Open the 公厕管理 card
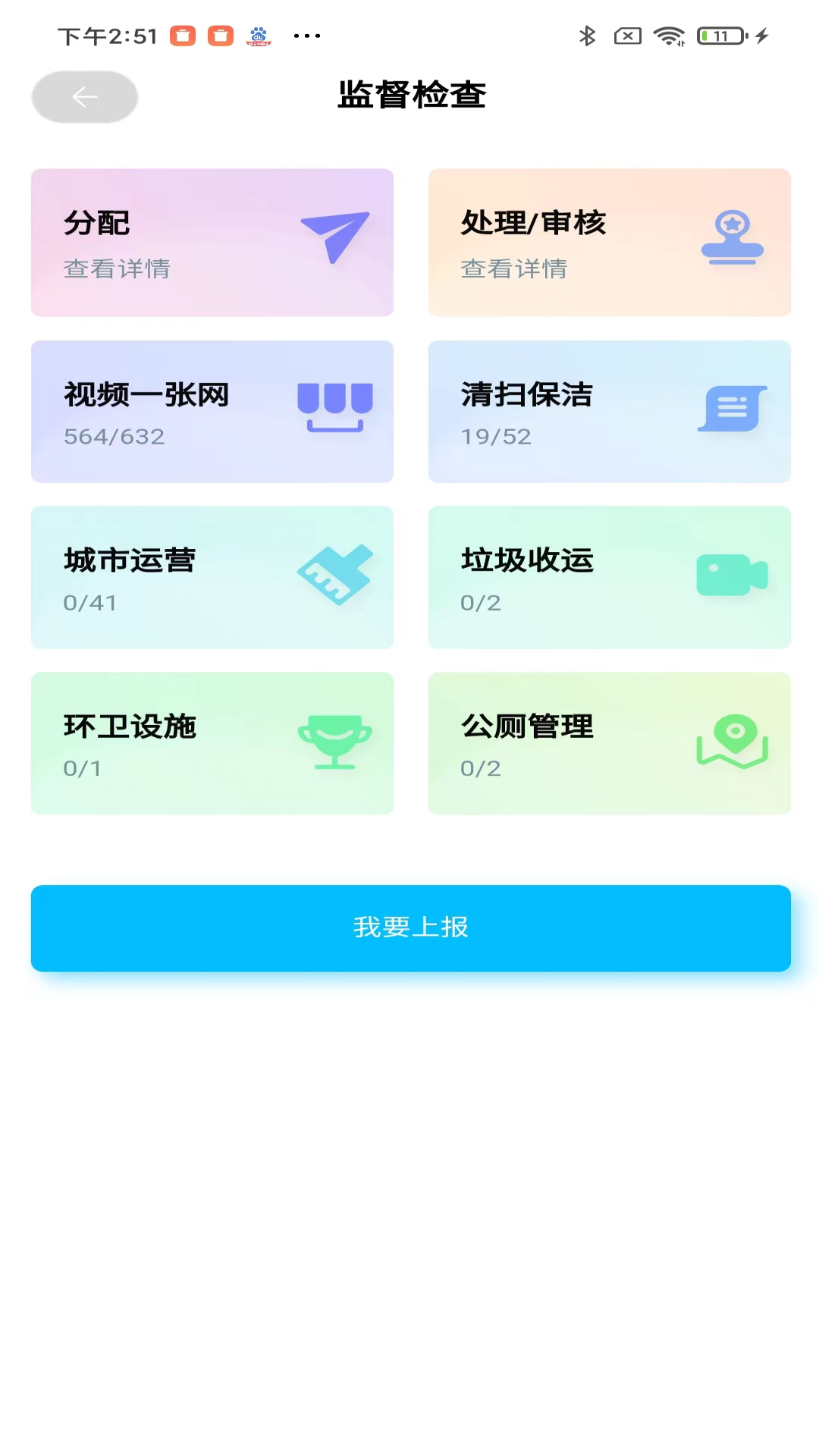Screen dimensions: 819x1456 coord(609,743)
